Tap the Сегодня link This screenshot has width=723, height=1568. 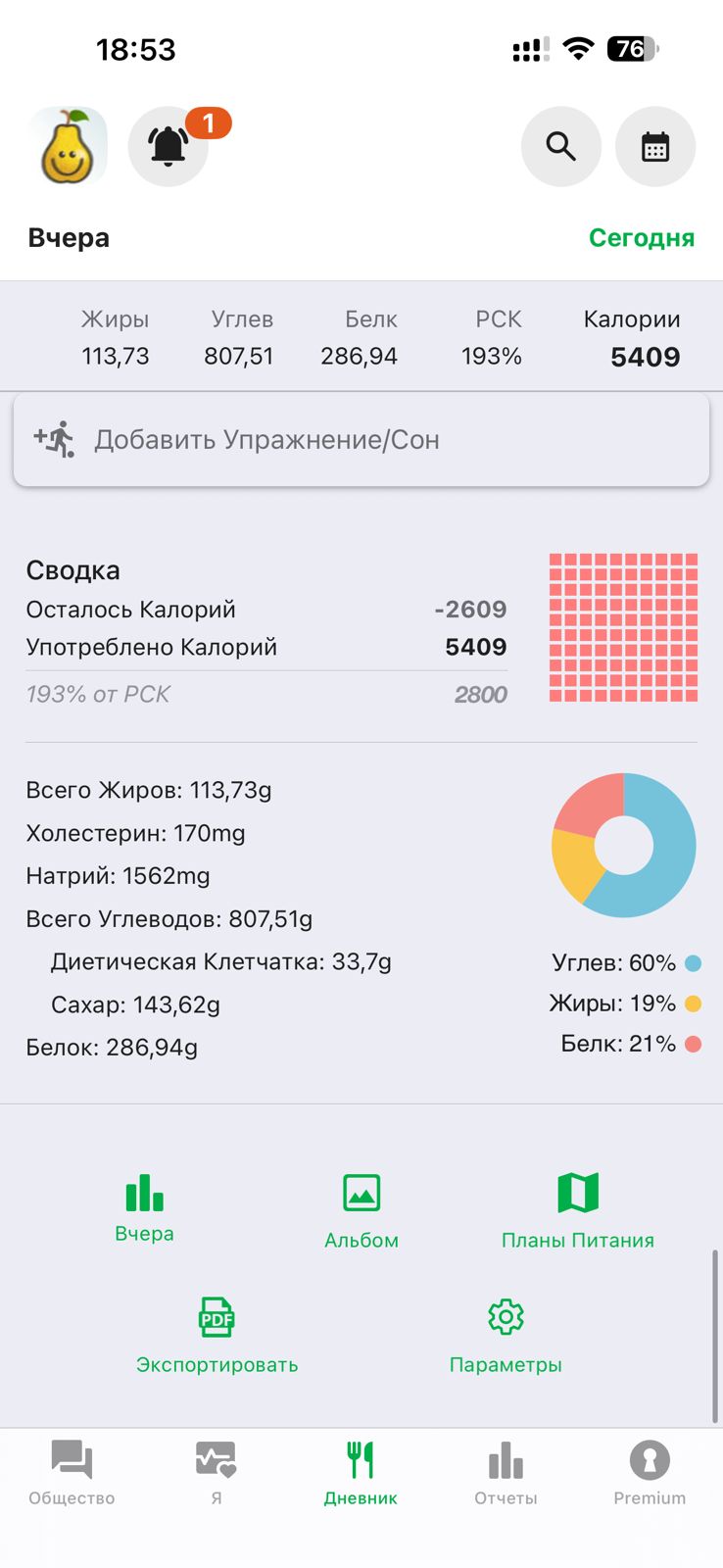click(x=642, y=237)
